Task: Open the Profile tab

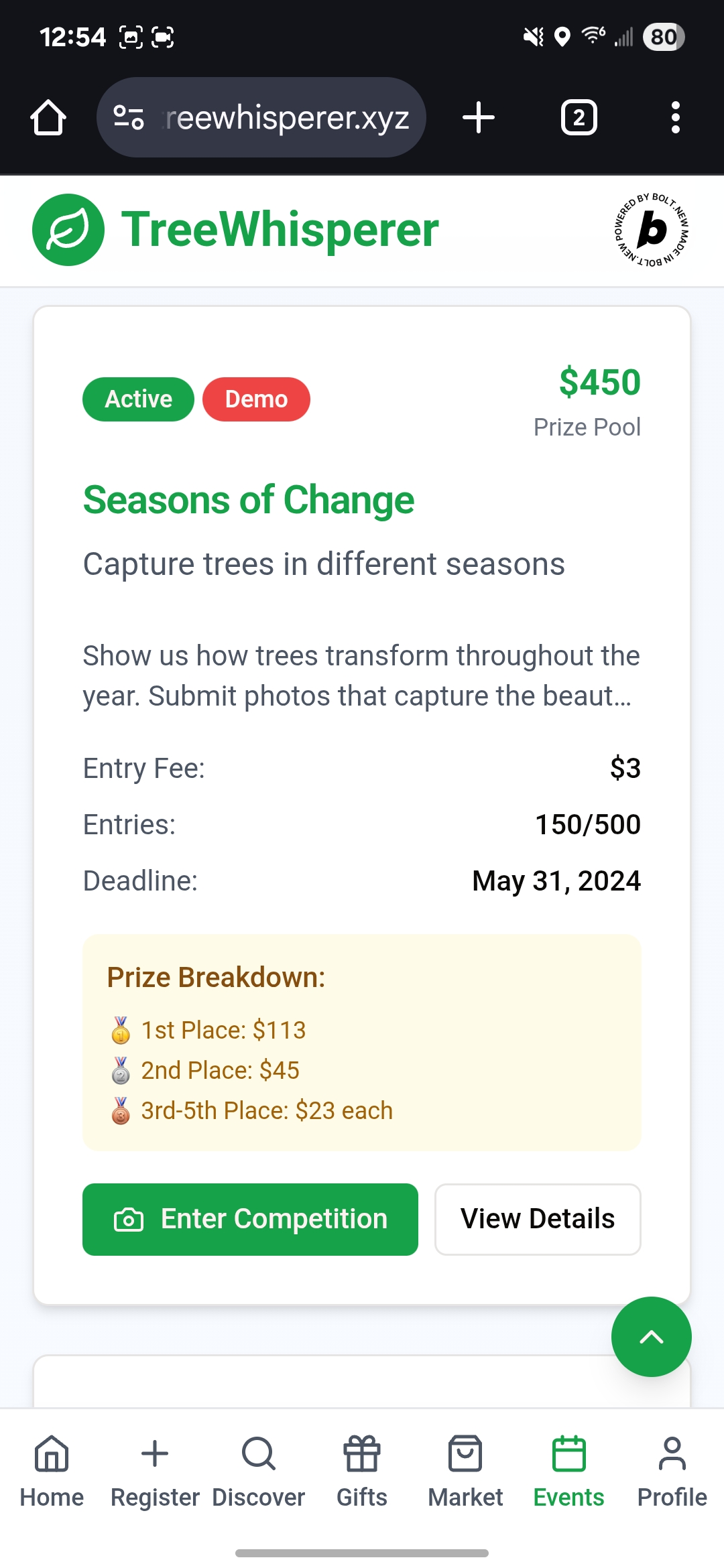Action: tap(672, 1472)
